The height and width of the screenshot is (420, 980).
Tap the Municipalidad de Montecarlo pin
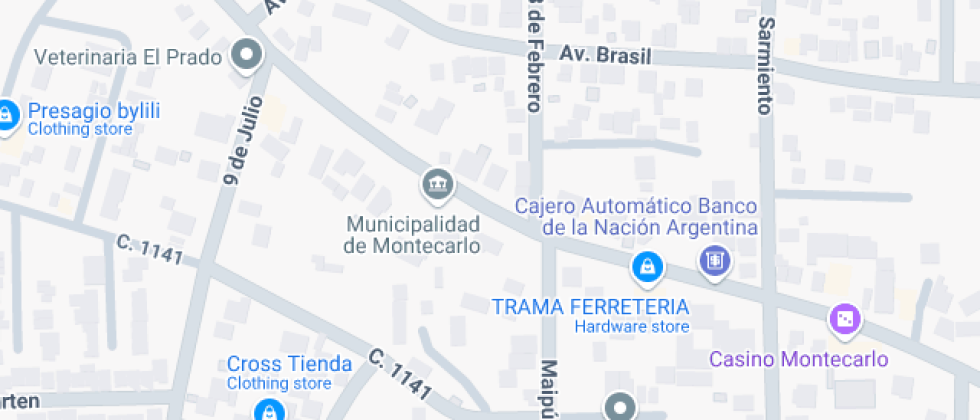437,184
